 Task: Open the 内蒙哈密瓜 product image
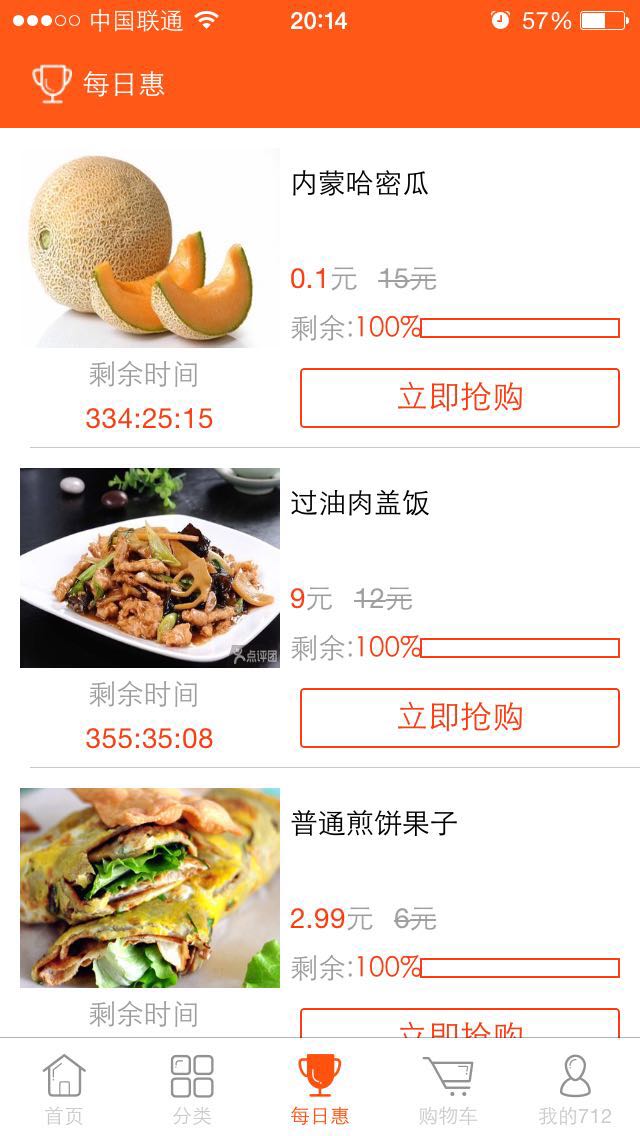click(150, 248)
